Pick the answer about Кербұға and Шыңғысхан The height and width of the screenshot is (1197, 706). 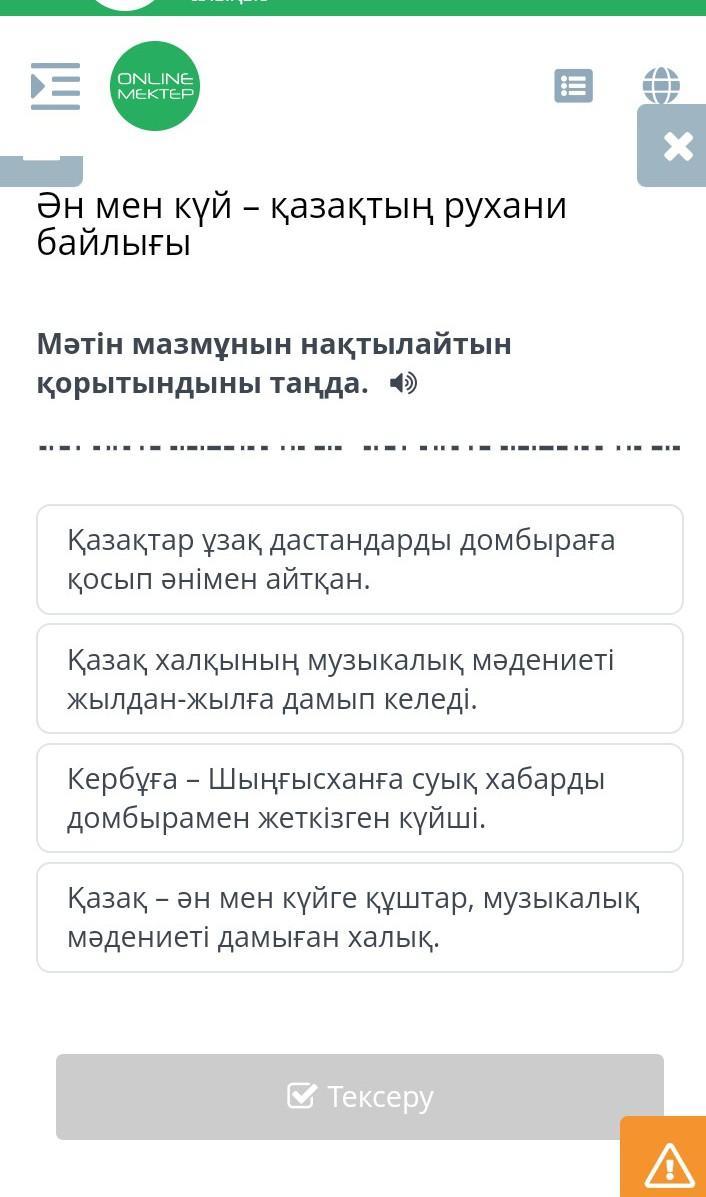click(x=360, y=798)
